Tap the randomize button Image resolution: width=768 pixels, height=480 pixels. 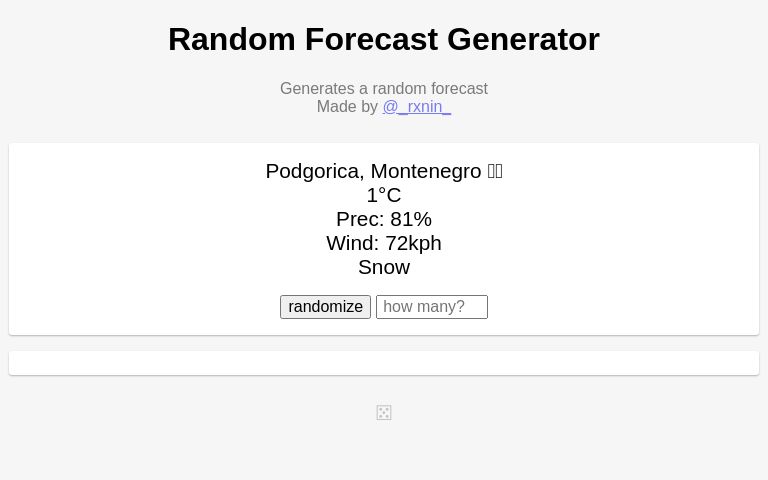[325, 307]
